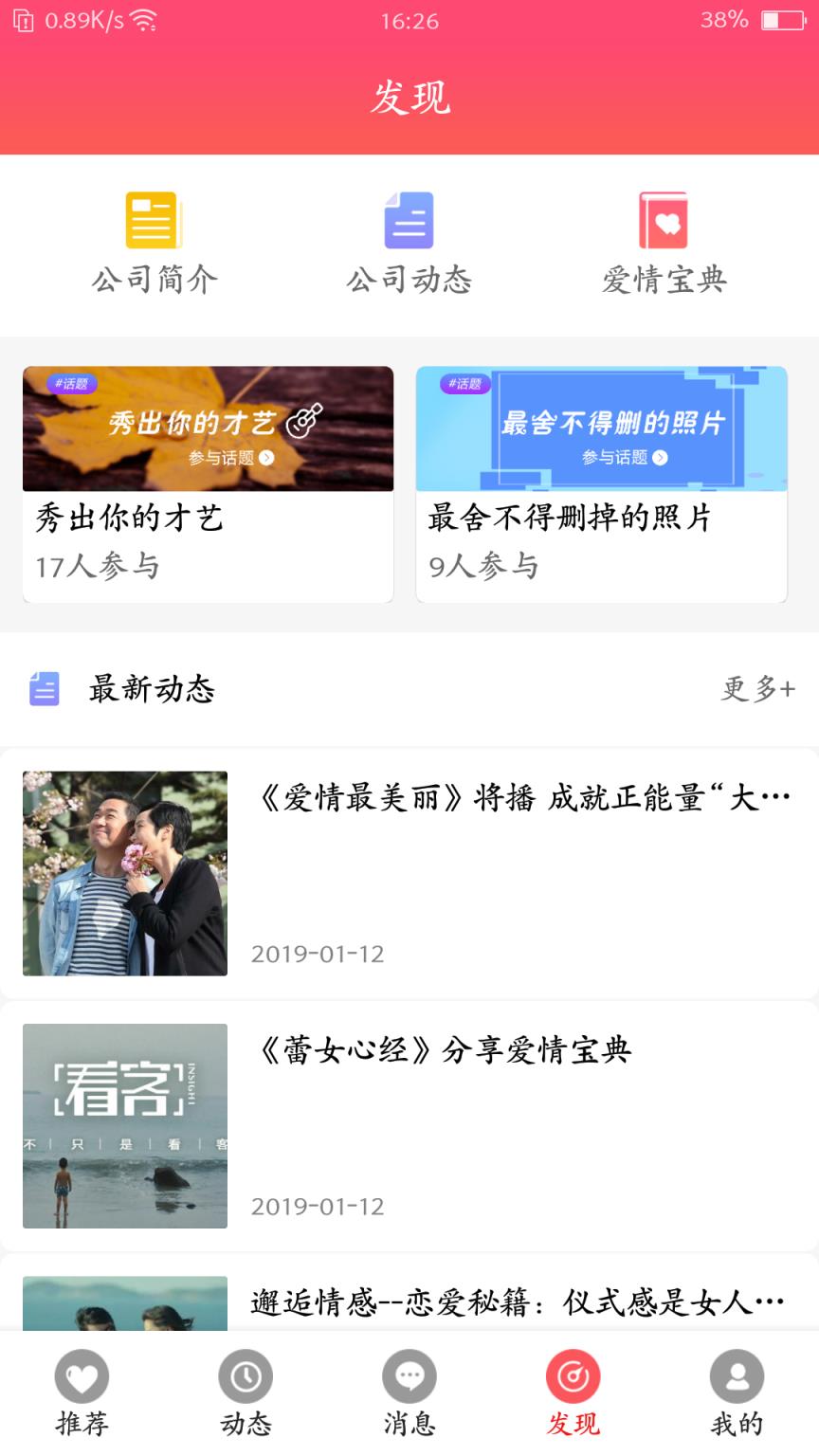Open 爱情宝典 via the pink heart book icon
The image size is (819, 1456).
[x=664, y=219]
